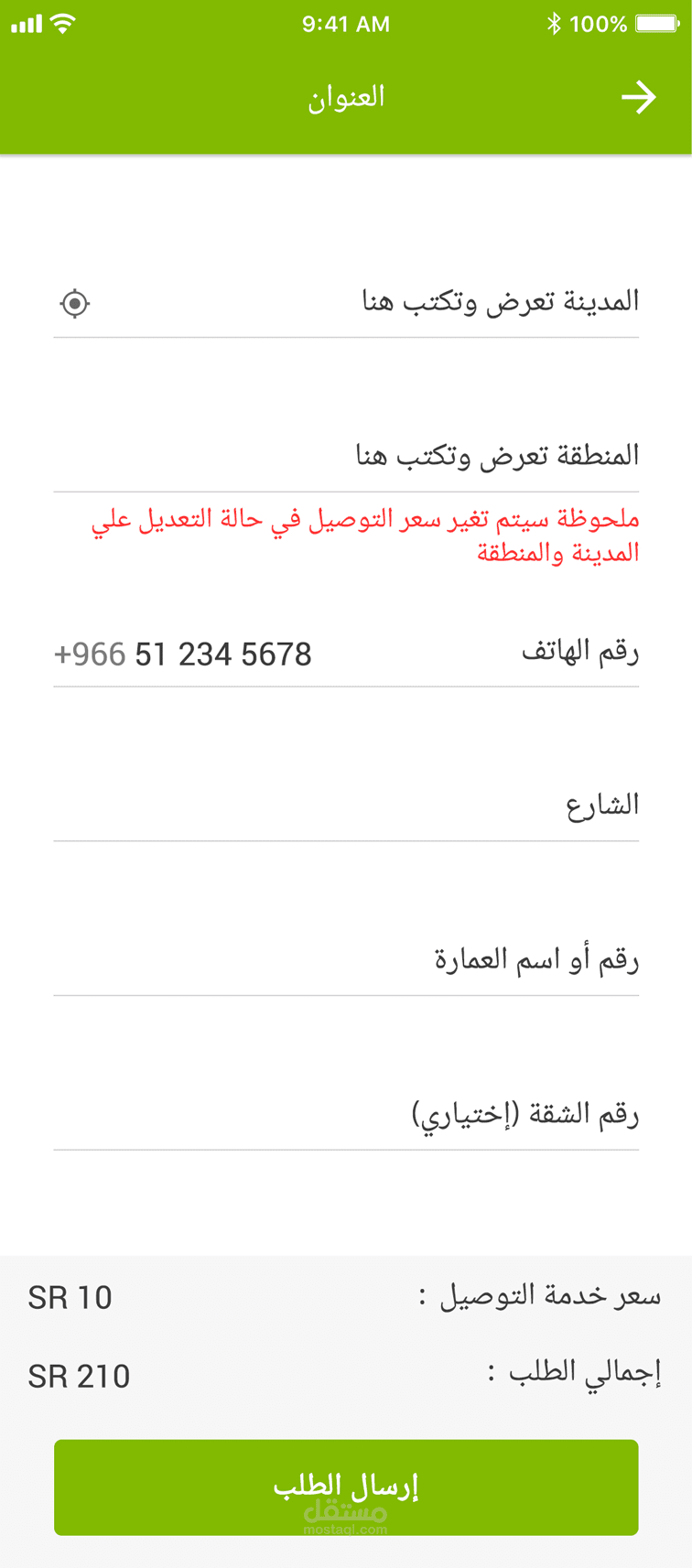This screenshot has width=692, height=1568.
Task: Send the order with إرسال الطلب
Action: point(346,1487)
